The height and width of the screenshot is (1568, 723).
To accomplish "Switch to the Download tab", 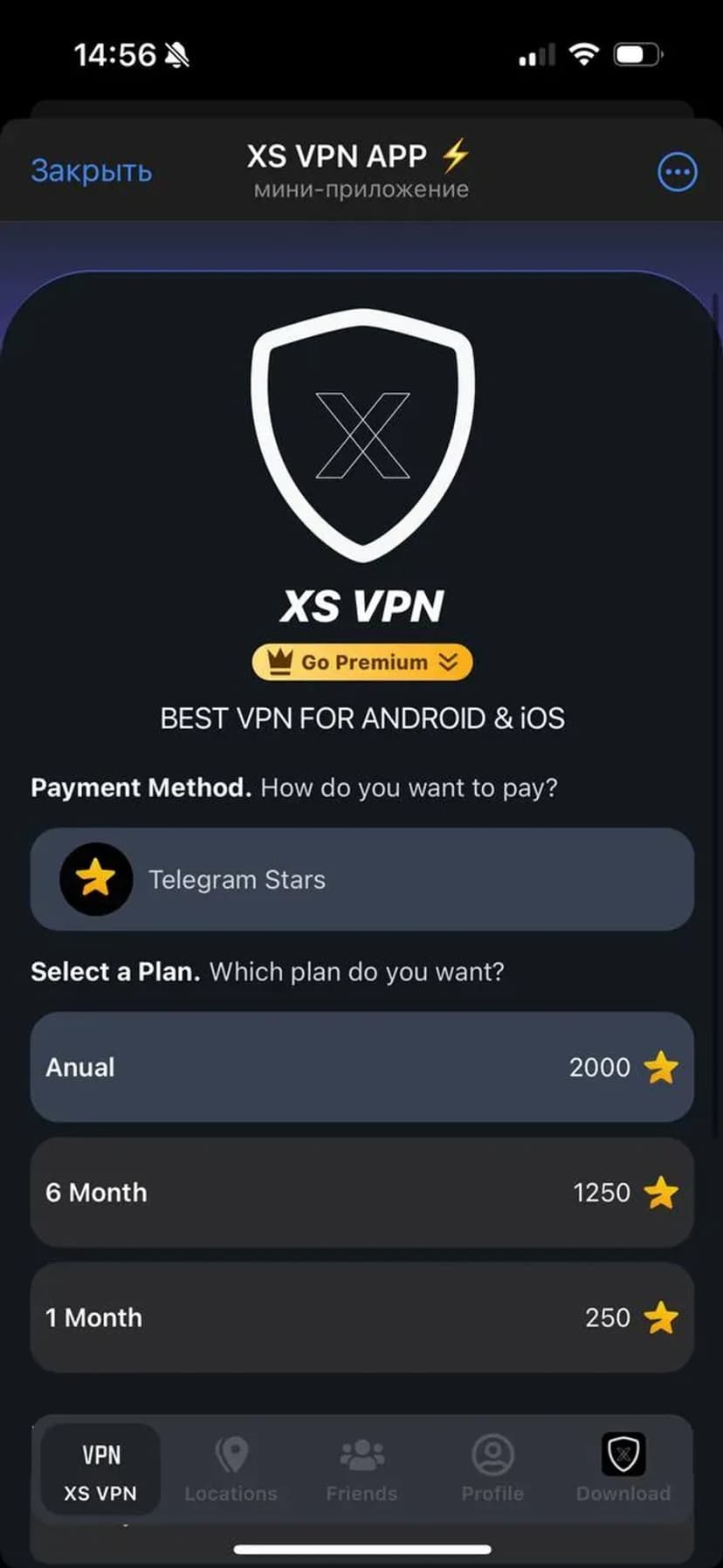I will point(623,1471).
